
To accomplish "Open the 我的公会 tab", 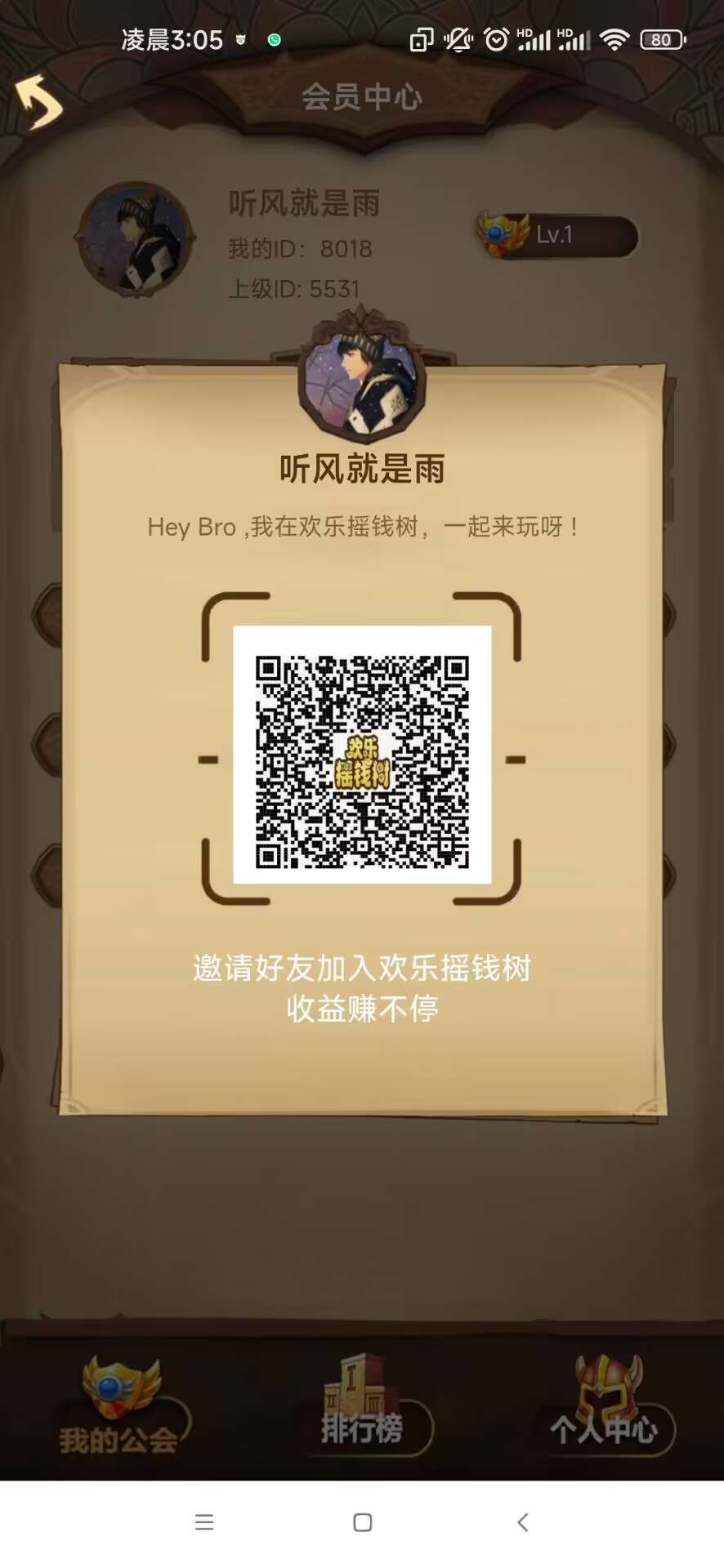I will pos(120,1406).
